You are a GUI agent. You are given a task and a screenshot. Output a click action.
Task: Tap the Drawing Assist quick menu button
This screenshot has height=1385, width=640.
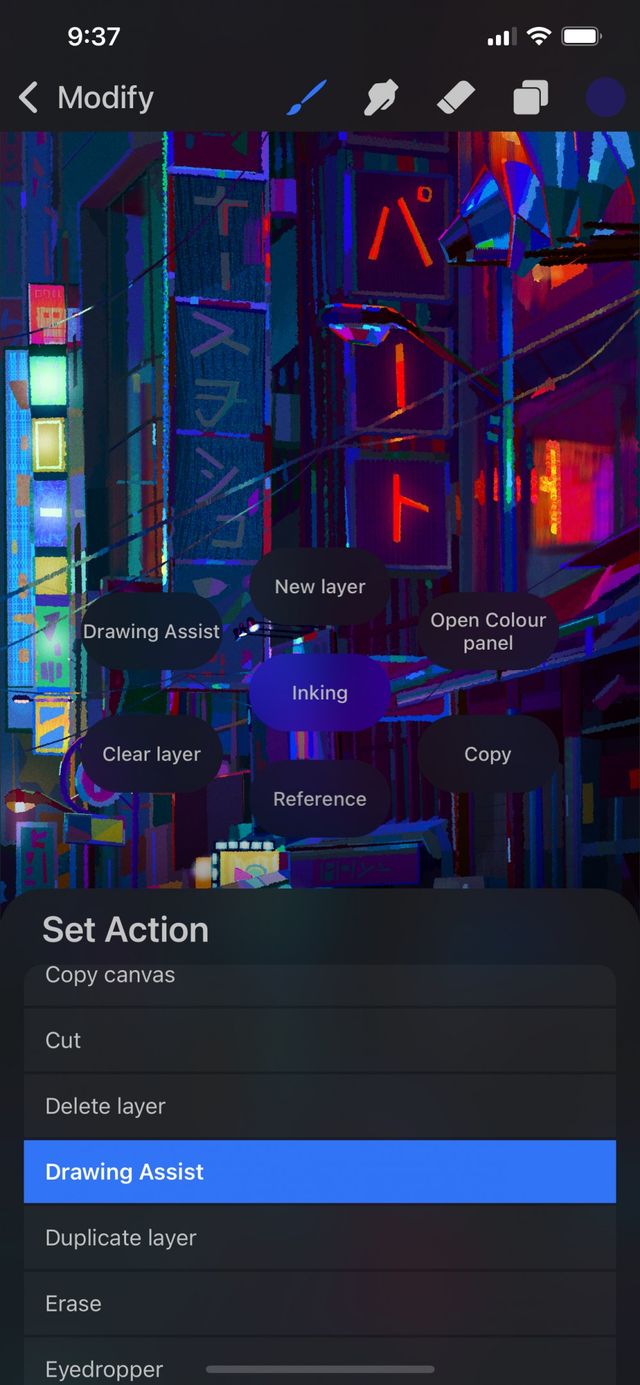tap(151, 631)
